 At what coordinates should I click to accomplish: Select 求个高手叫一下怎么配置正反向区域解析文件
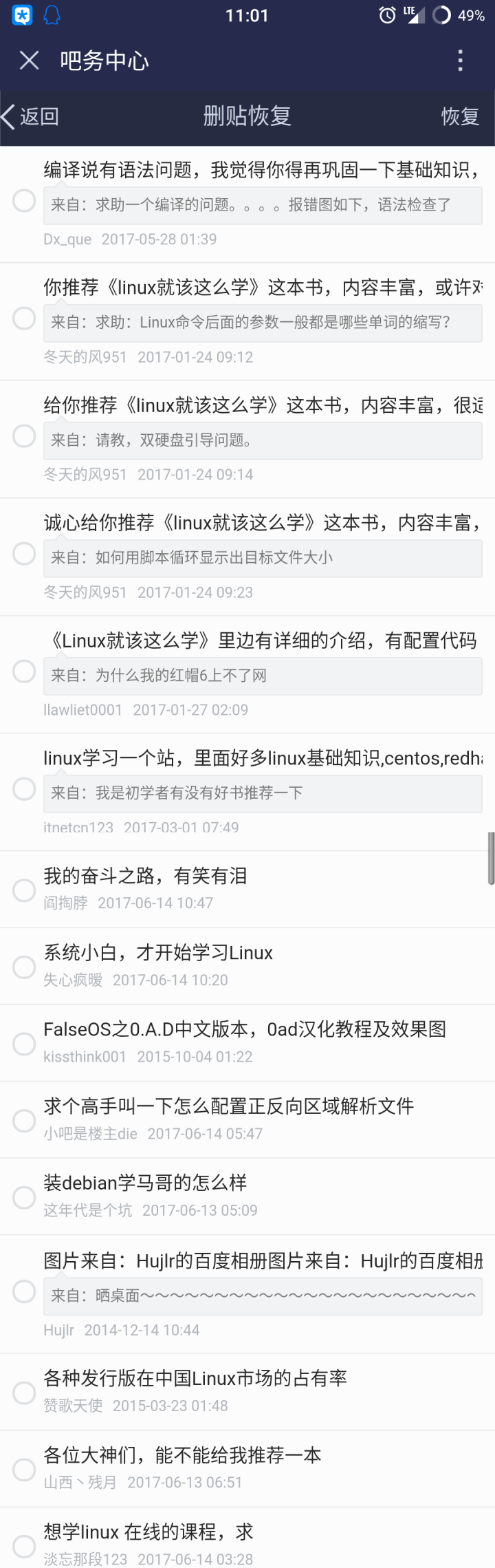(x=24, y=1121)
